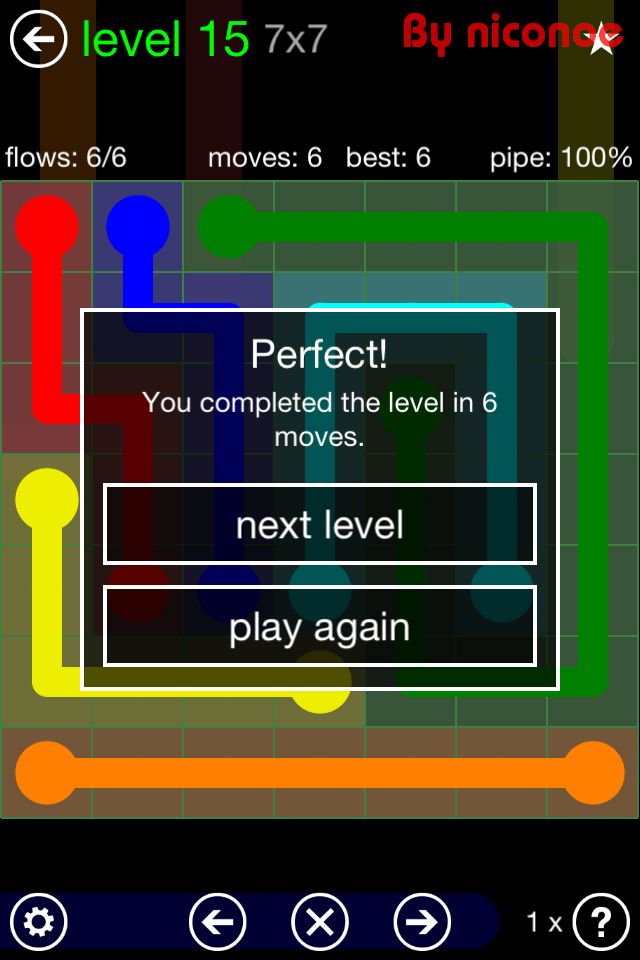Reset the board with the X button

(320, 922)
